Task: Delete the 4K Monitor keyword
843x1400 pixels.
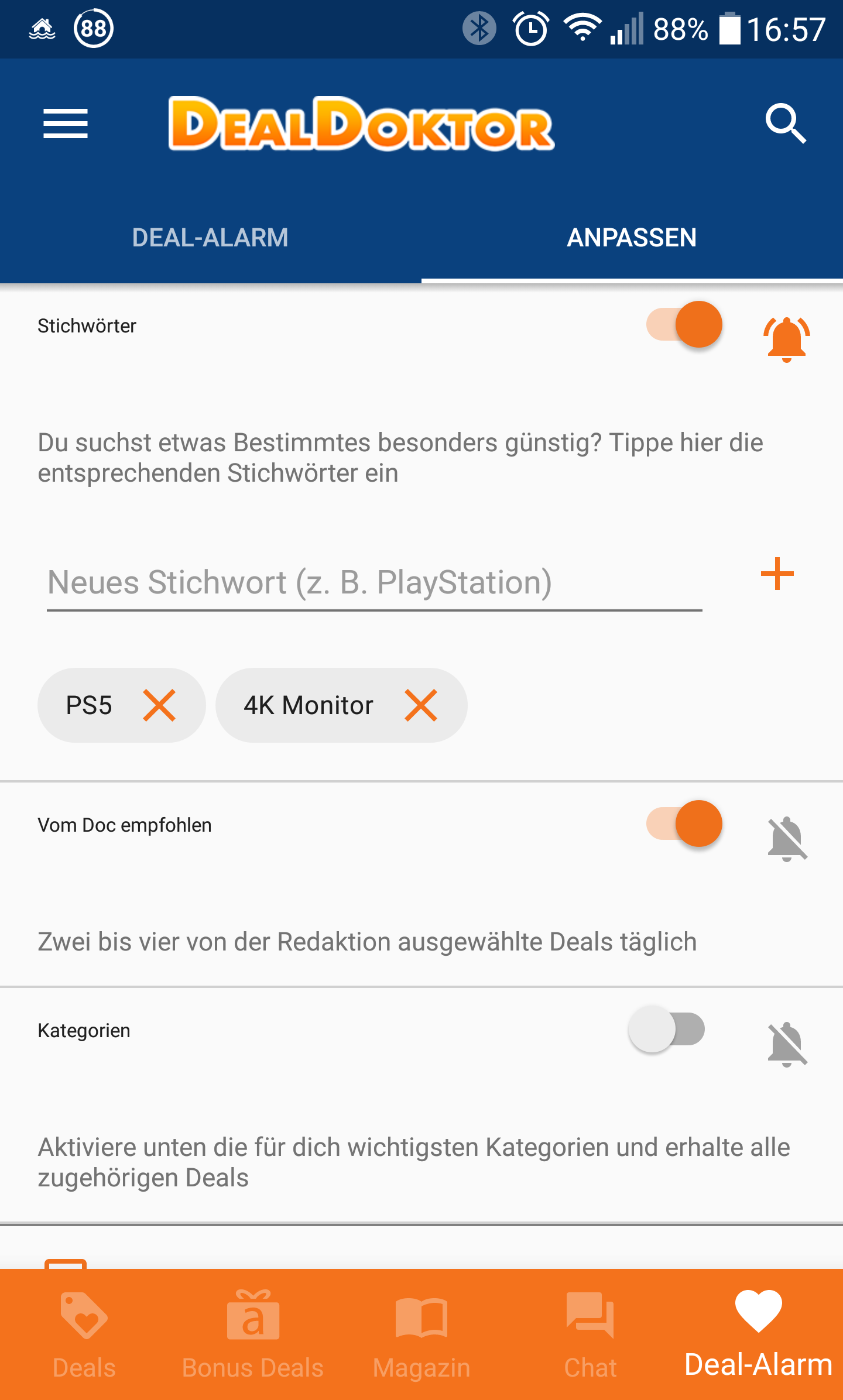Action: point(421,705)
